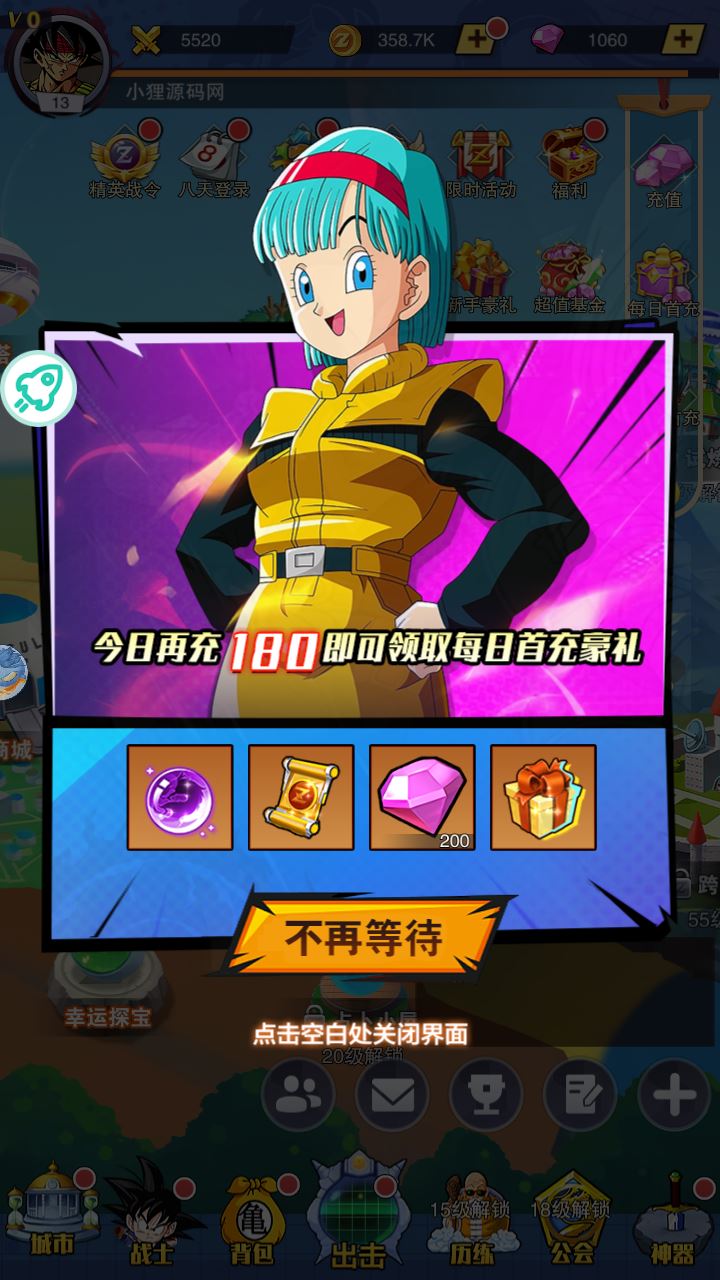
Task: Switch to the 出击 tab
Action: pos(357,1218)
